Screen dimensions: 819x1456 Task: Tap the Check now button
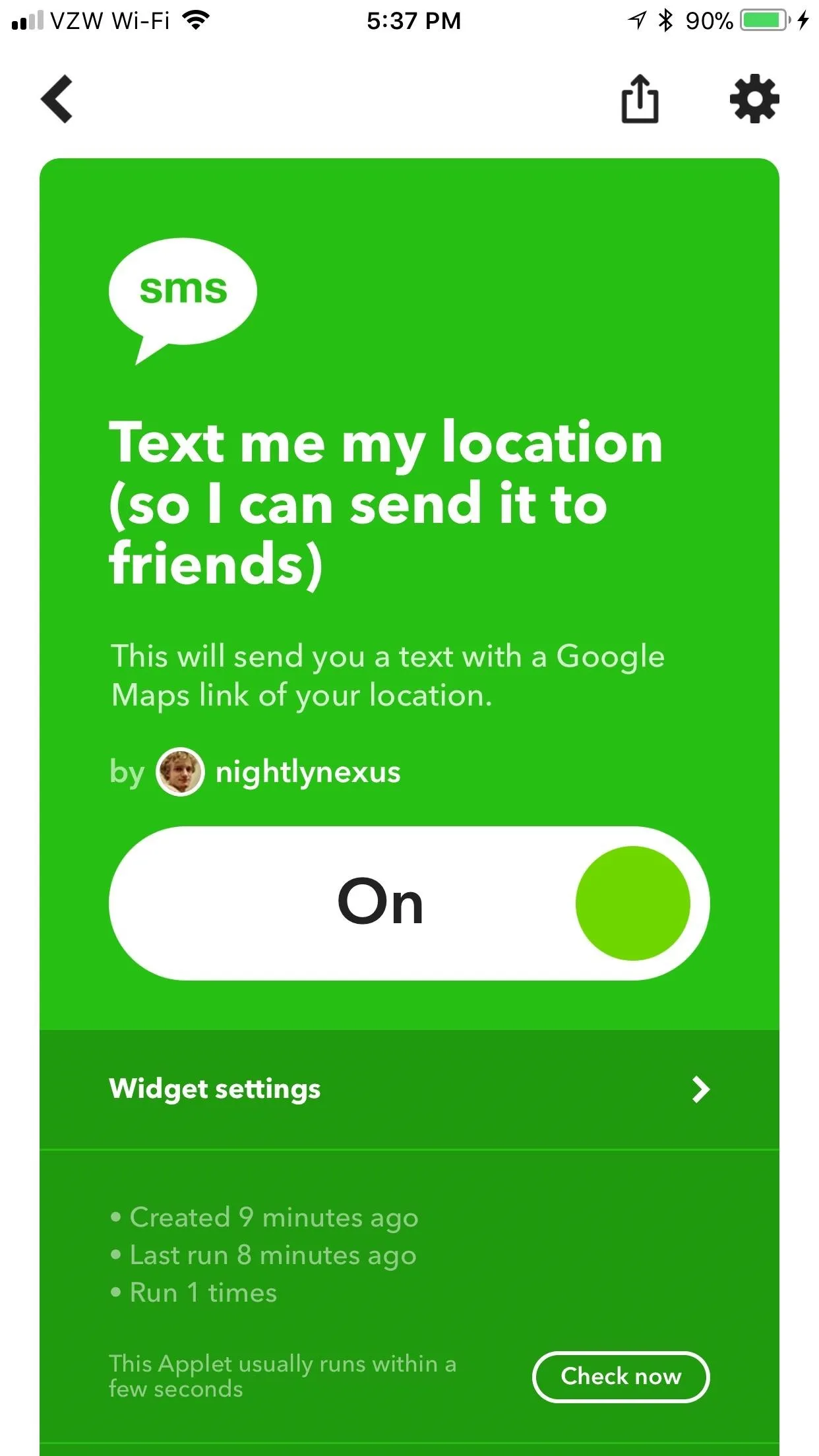(621, 1376)
